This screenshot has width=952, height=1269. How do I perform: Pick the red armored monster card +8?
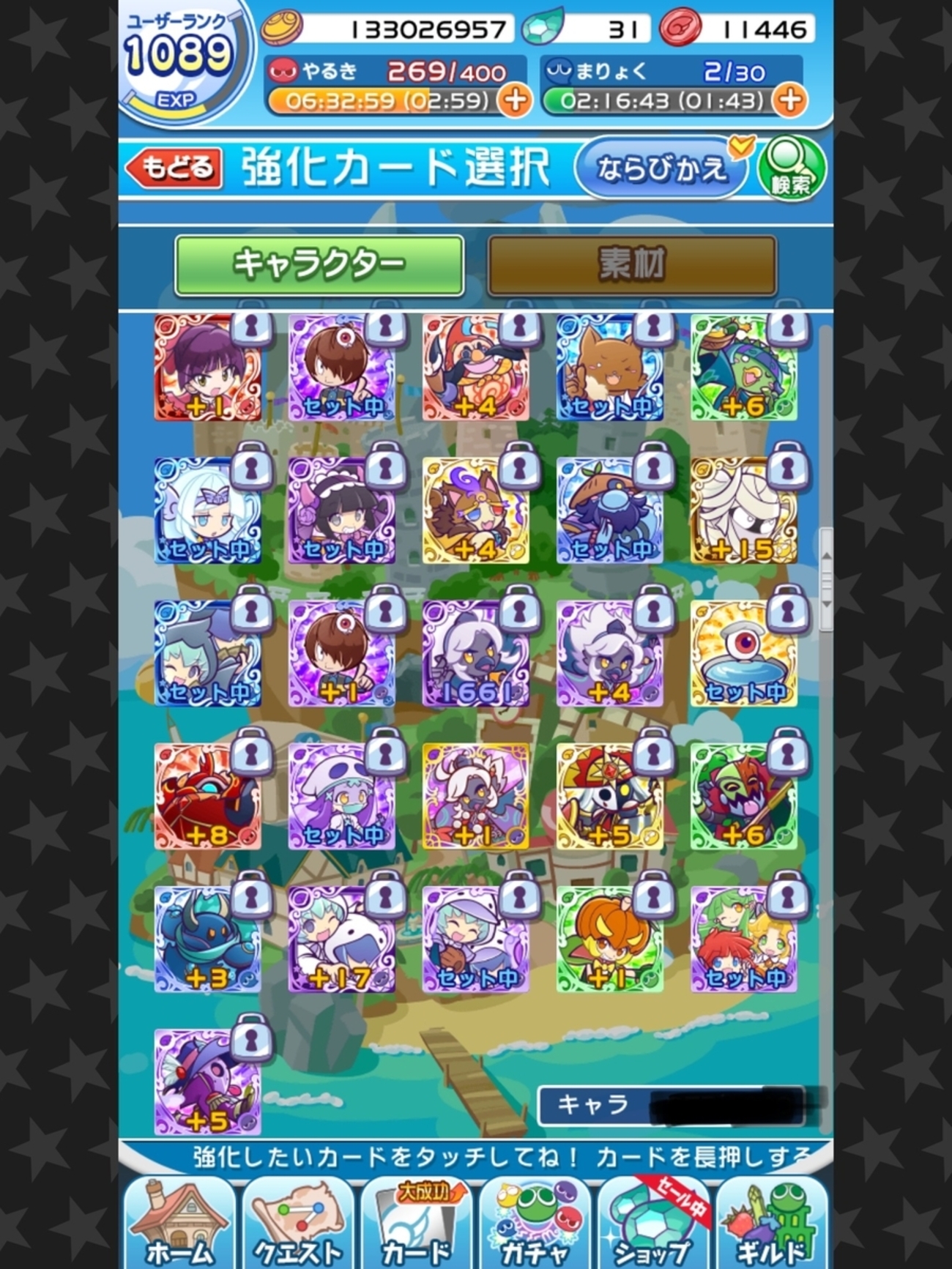pos(208,797)
